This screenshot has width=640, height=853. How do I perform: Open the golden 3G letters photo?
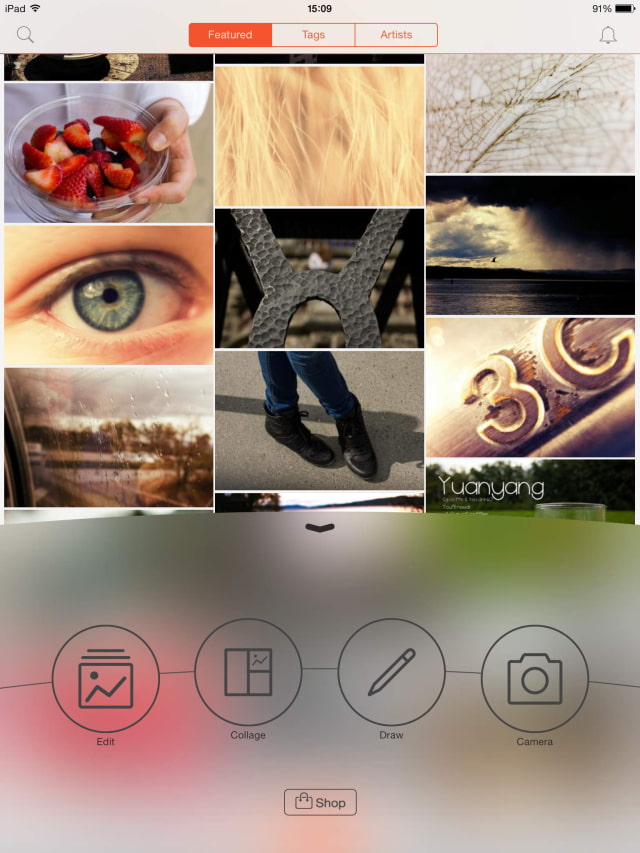[x=530, y=387]
